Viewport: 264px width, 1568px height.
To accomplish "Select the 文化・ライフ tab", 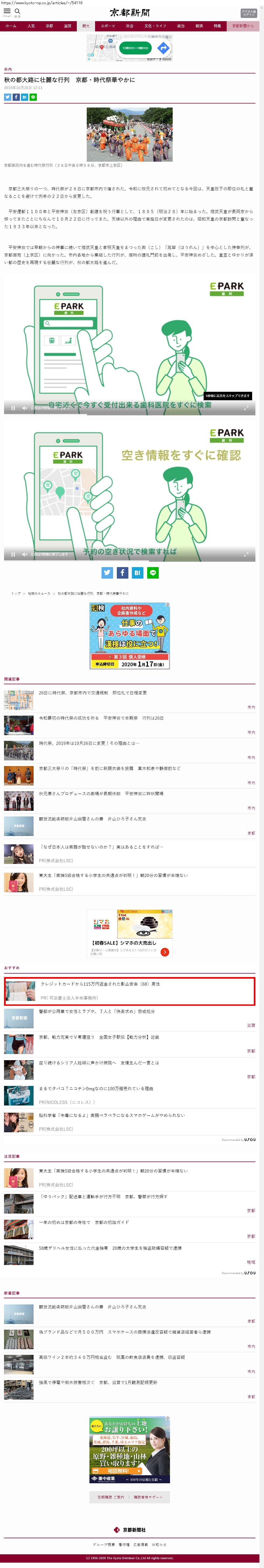I will (x=155, y=26).
